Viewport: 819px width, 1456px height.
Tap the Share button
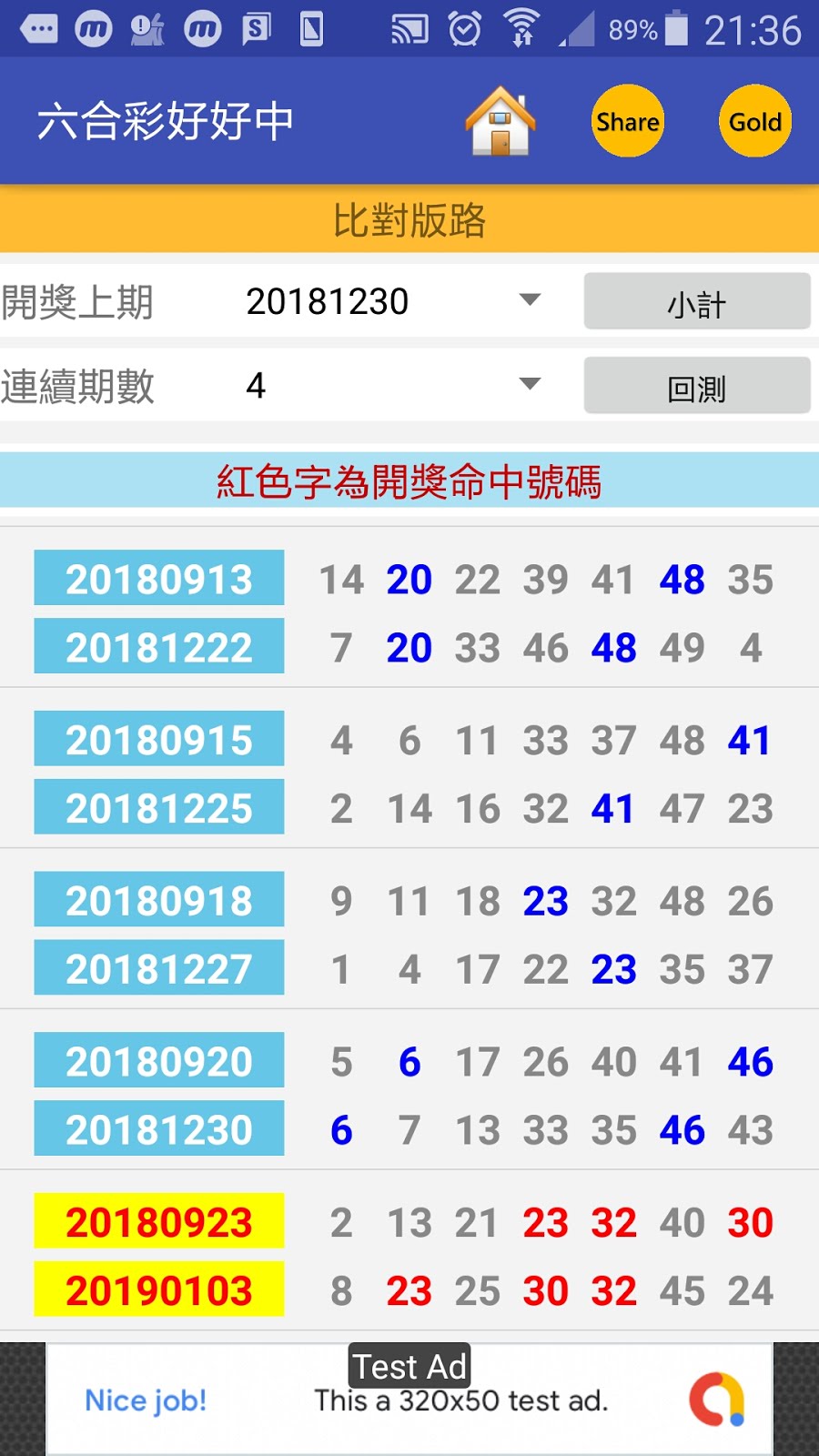628,121
